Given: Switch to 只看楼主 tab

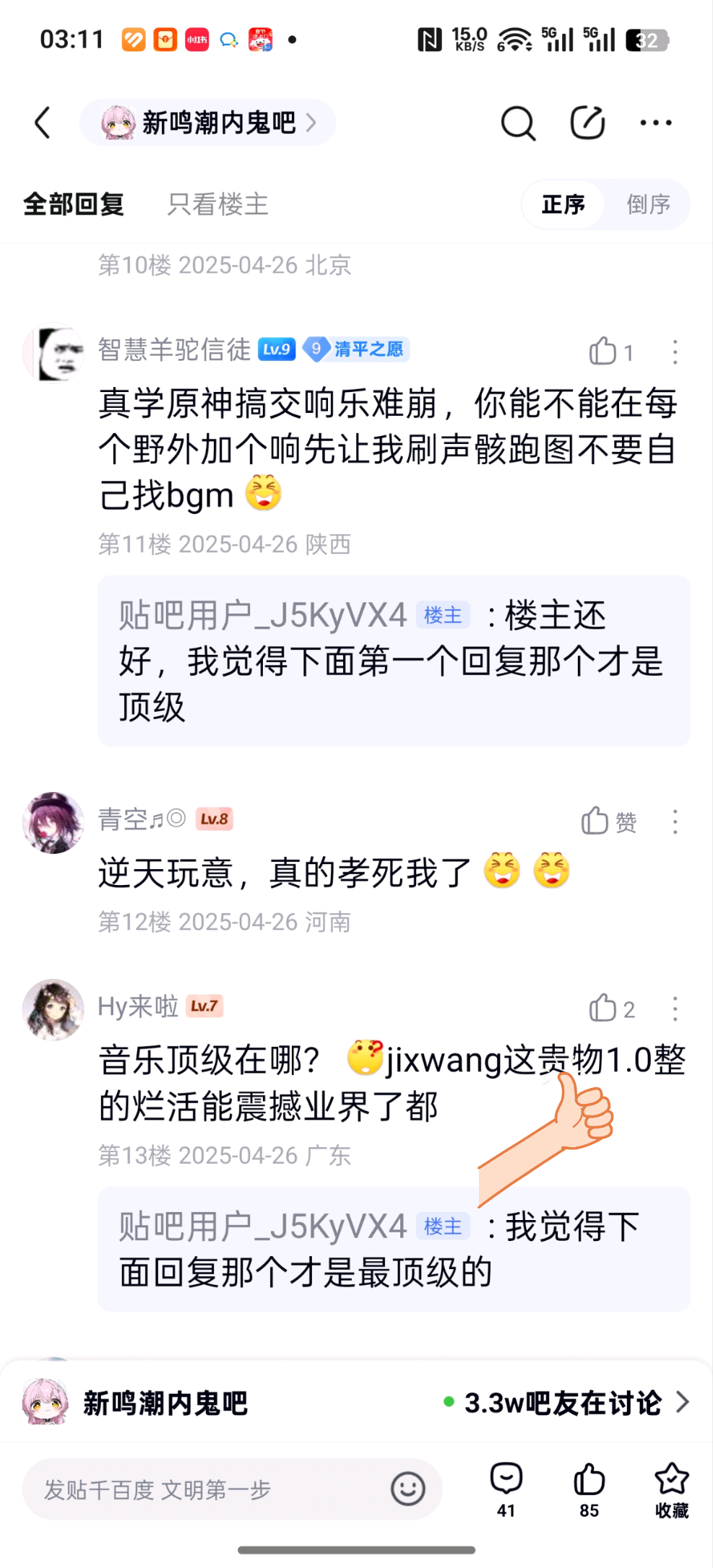Looking at the screenshot, I should tap(217, 204).
